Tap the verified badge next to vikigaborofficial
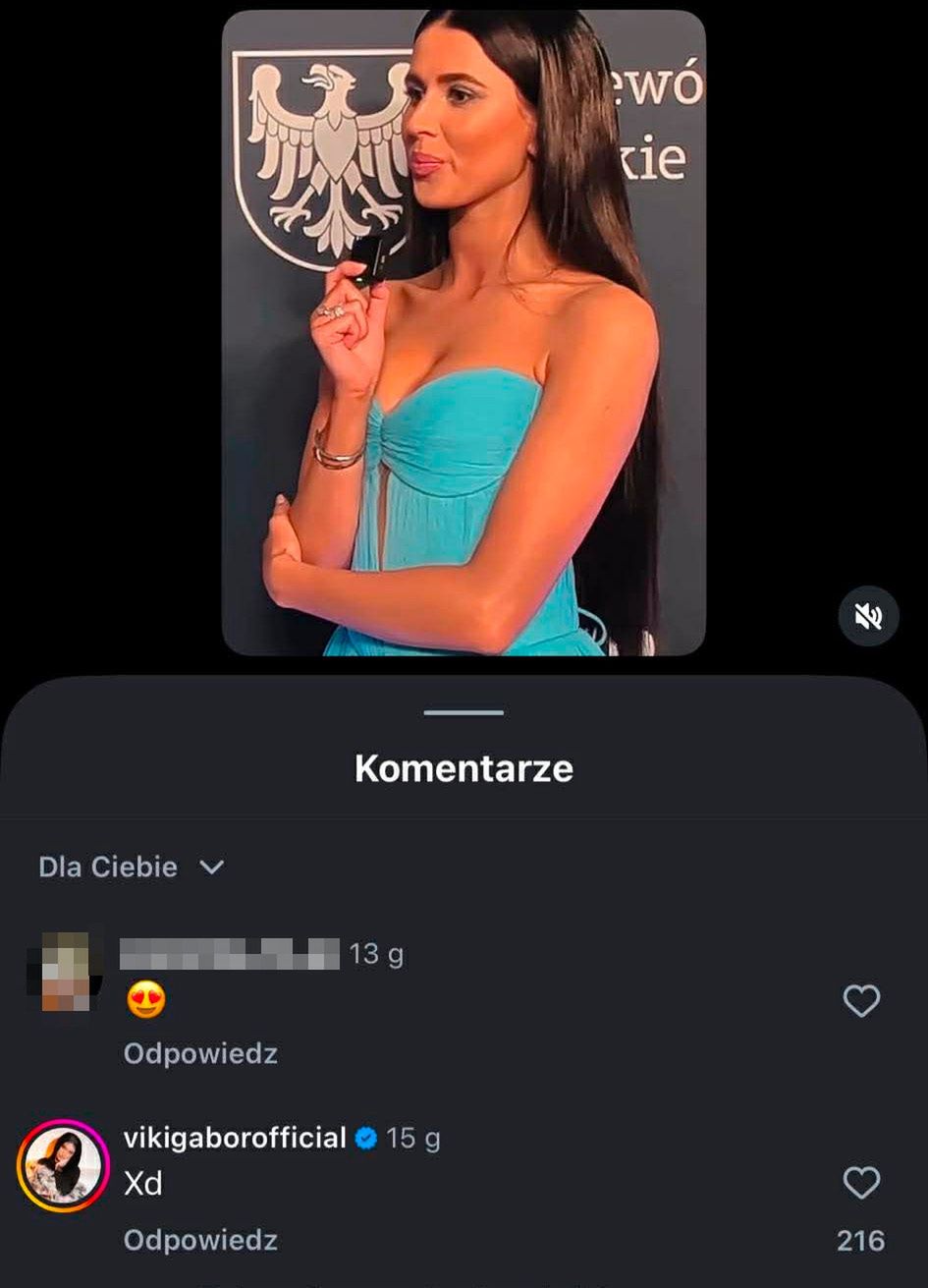This screenshot has height=1288, width=928. point(365,1138)
